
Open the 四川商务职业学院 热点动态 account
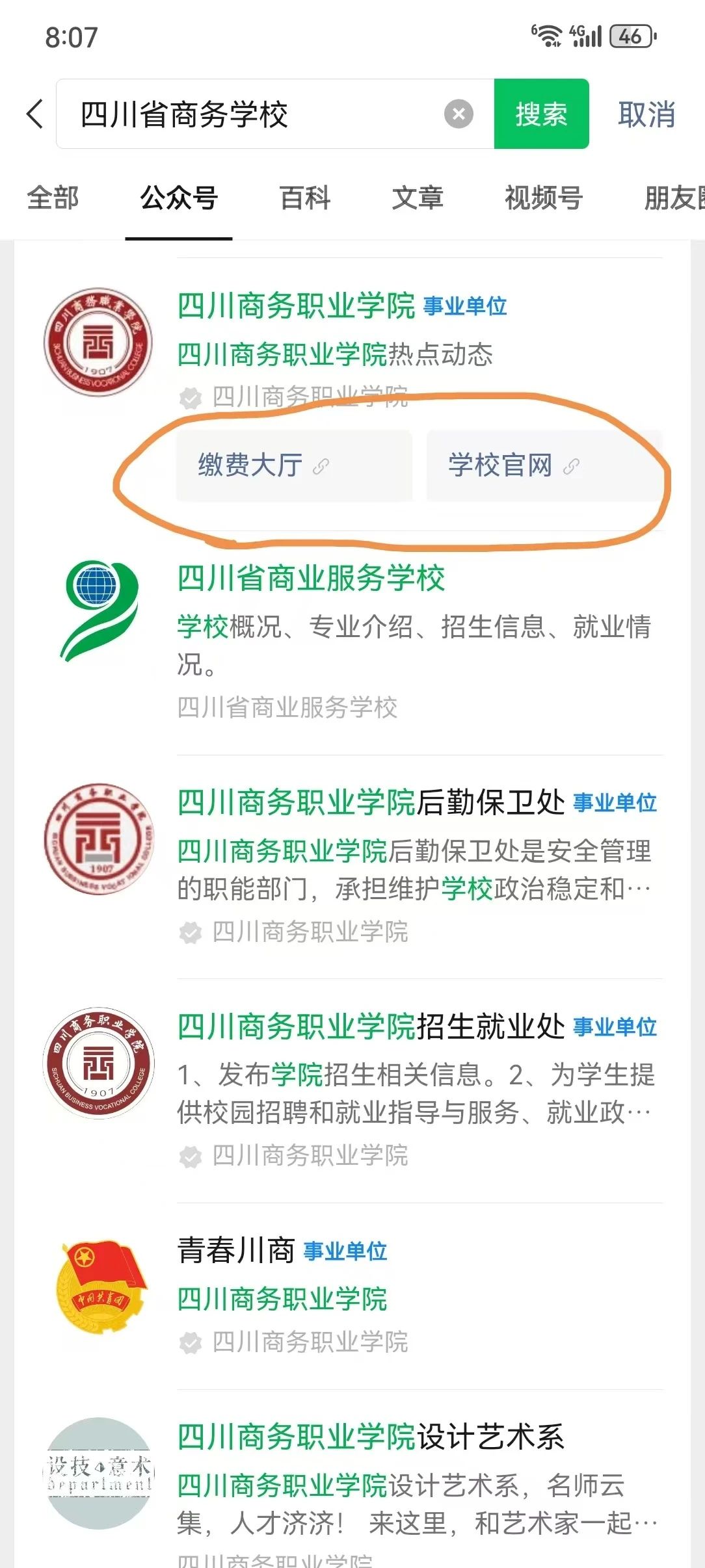tap(351, 345)
